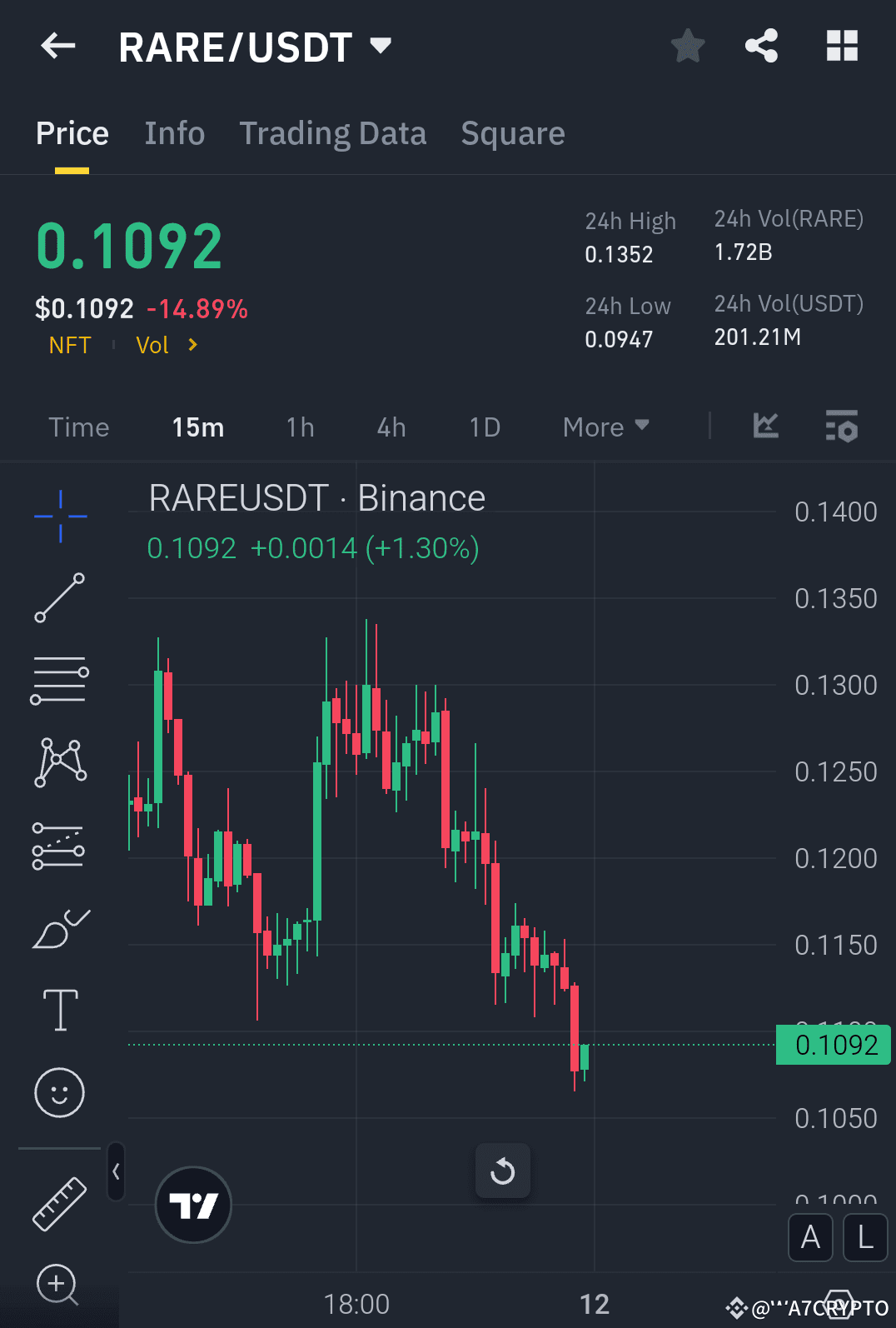Collapse the drawing toolbar with the chevron

pos(117,1172)
